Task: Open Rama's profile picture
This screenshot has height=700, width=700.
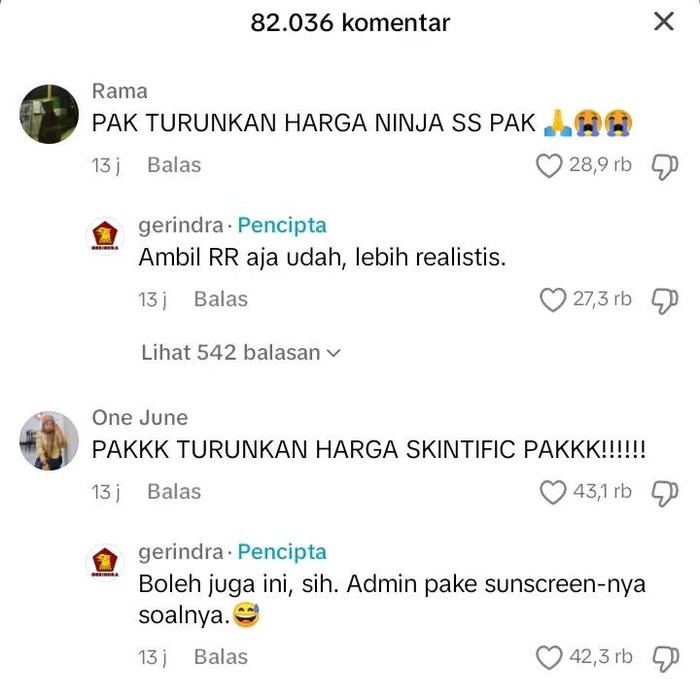Action: (x=49, y=114)
